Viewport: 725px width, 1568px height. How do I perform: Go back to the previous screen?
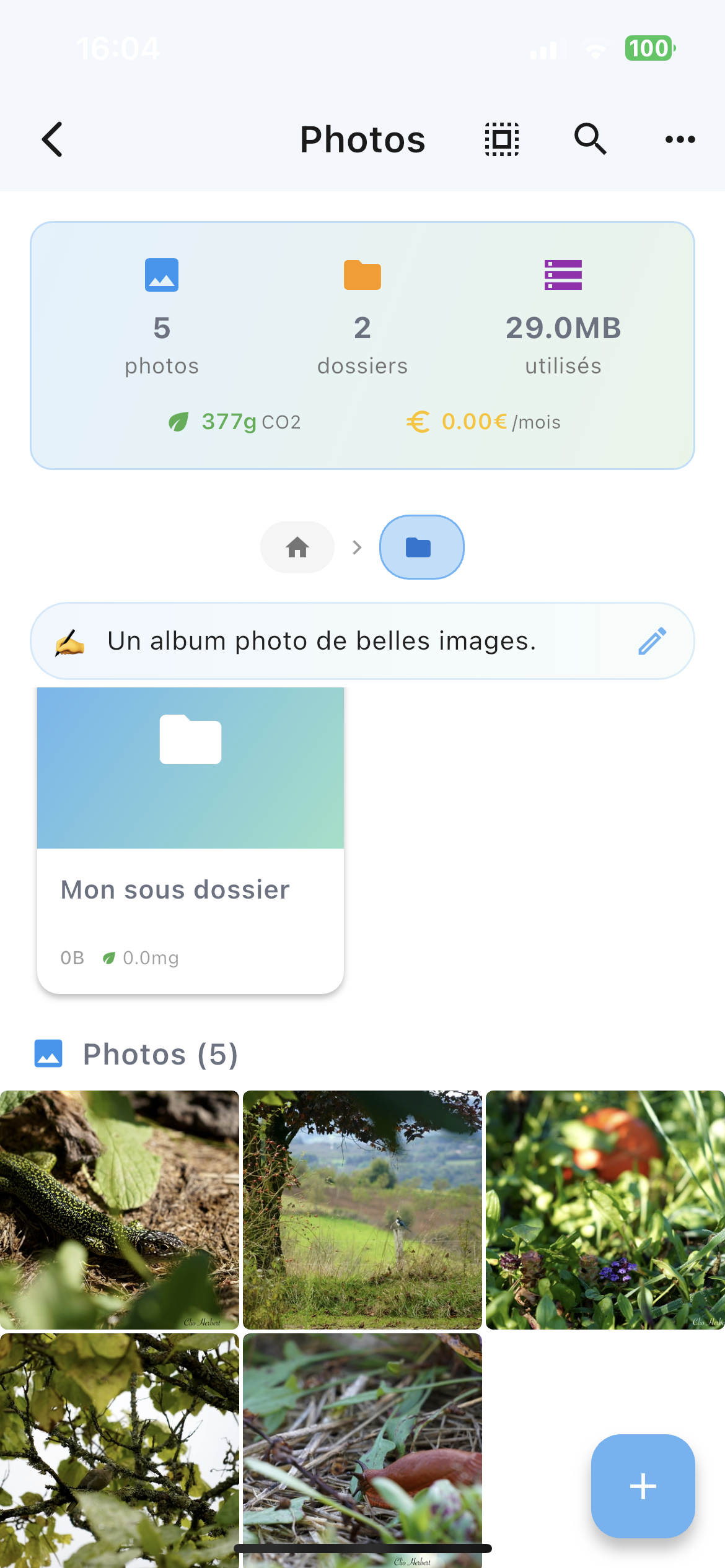(53, 139)
